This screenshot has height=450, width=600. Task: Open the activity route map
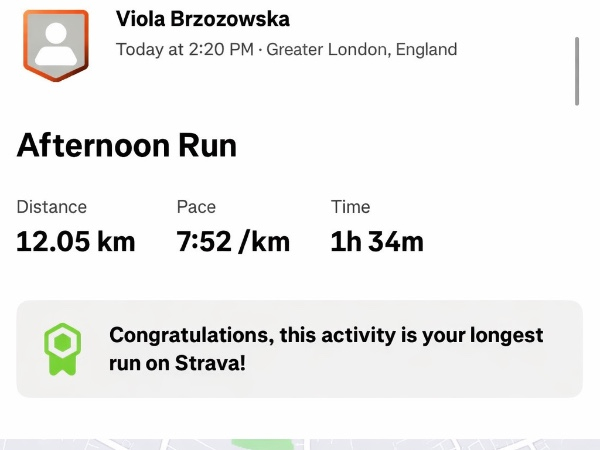(x=300, y=443)
